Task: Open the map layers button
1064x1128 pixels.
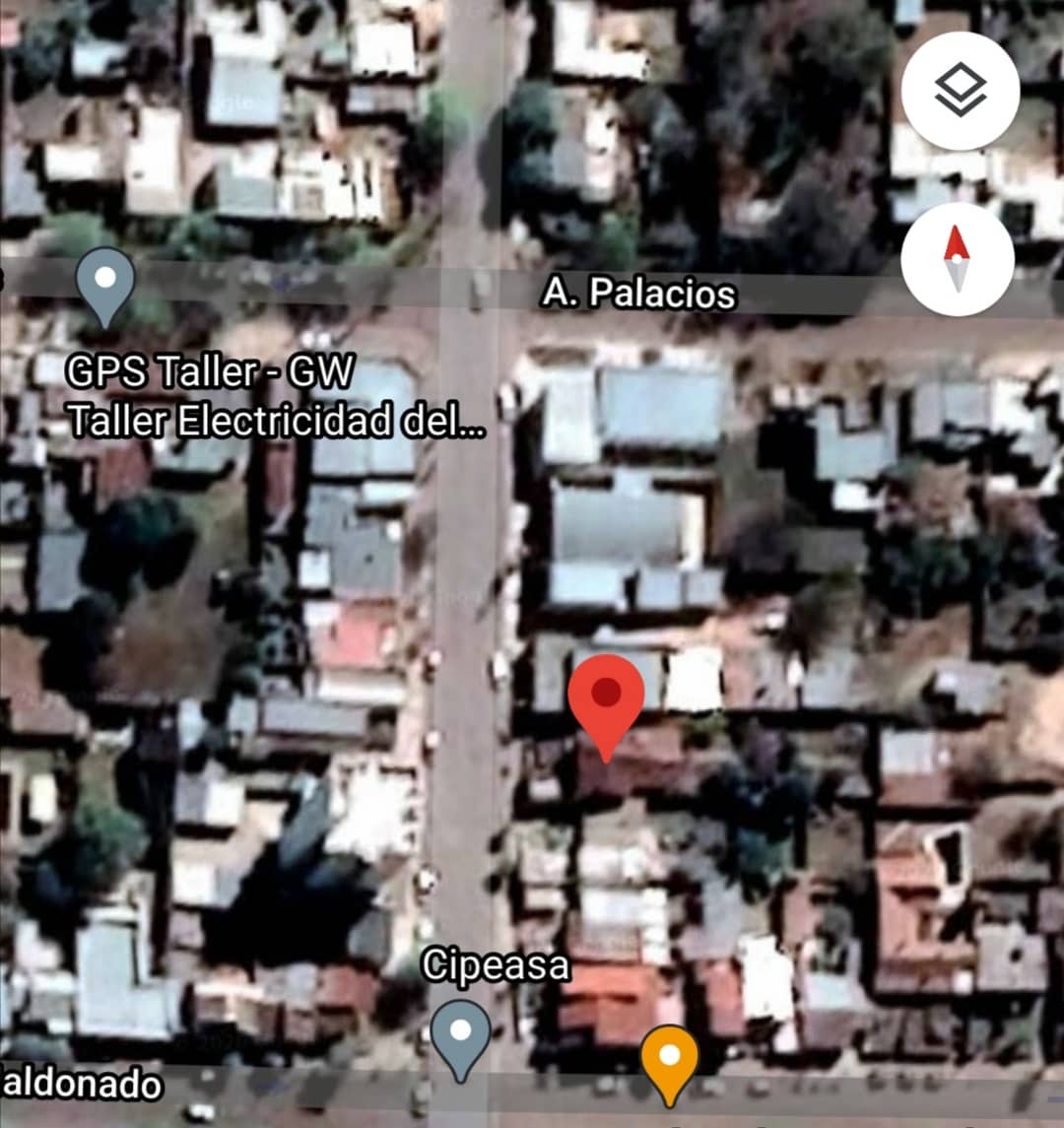Action: (x=959, y=94)
